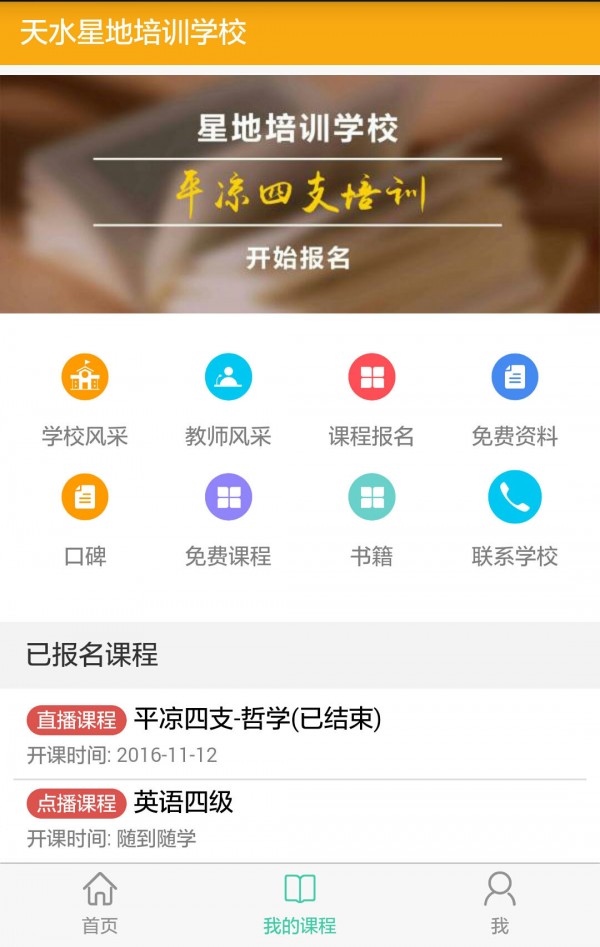600x947 pixels.
Task: Switch to 首页 tab
Action: (x=100, y=904)
